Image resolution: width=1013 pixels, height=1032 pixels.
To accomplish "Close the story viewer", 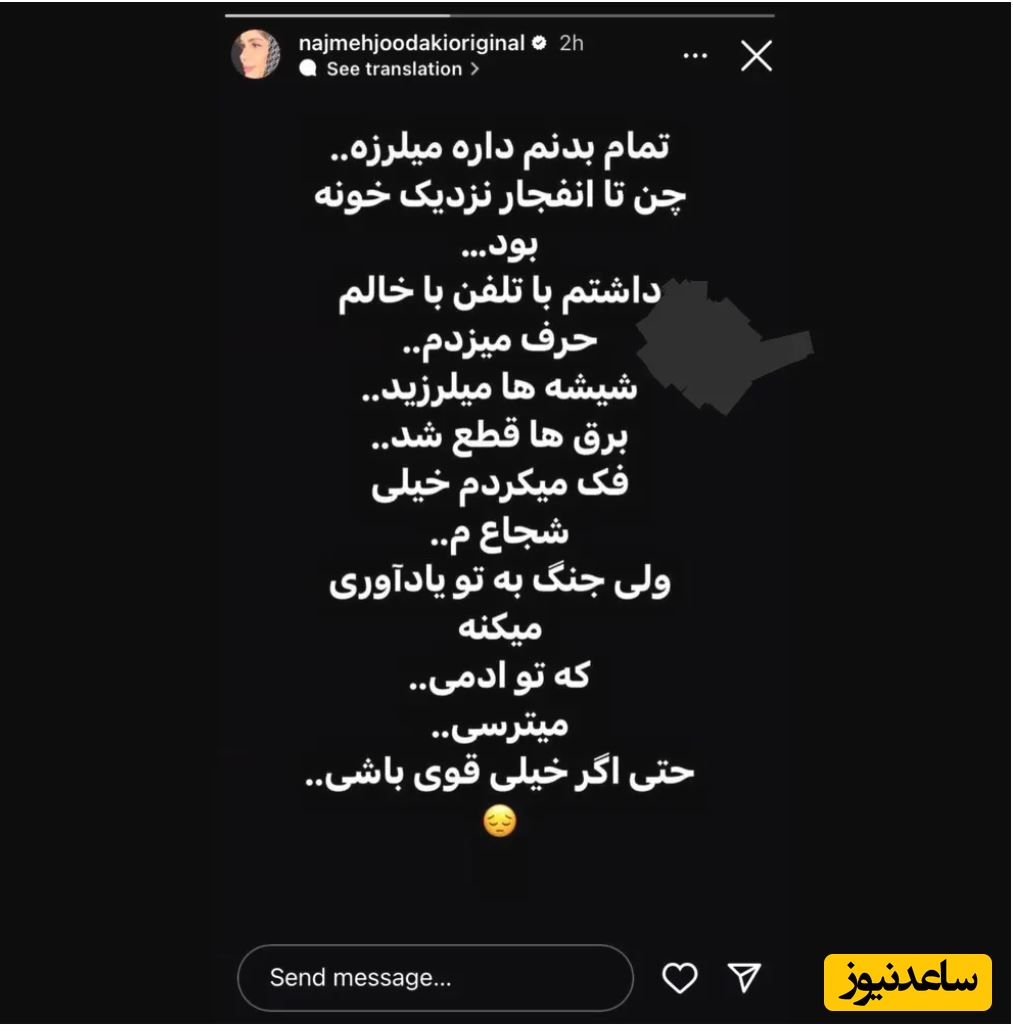I will tap(756, 56).
